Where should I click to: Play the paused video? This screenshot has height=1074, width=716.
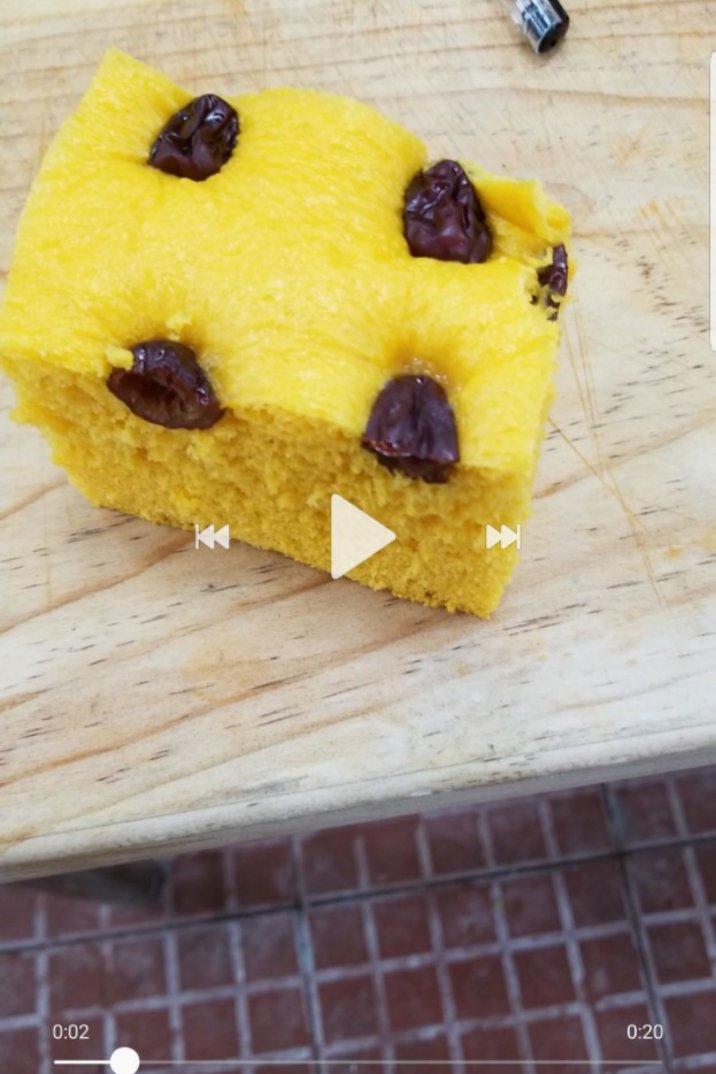(x=360, y=537)
